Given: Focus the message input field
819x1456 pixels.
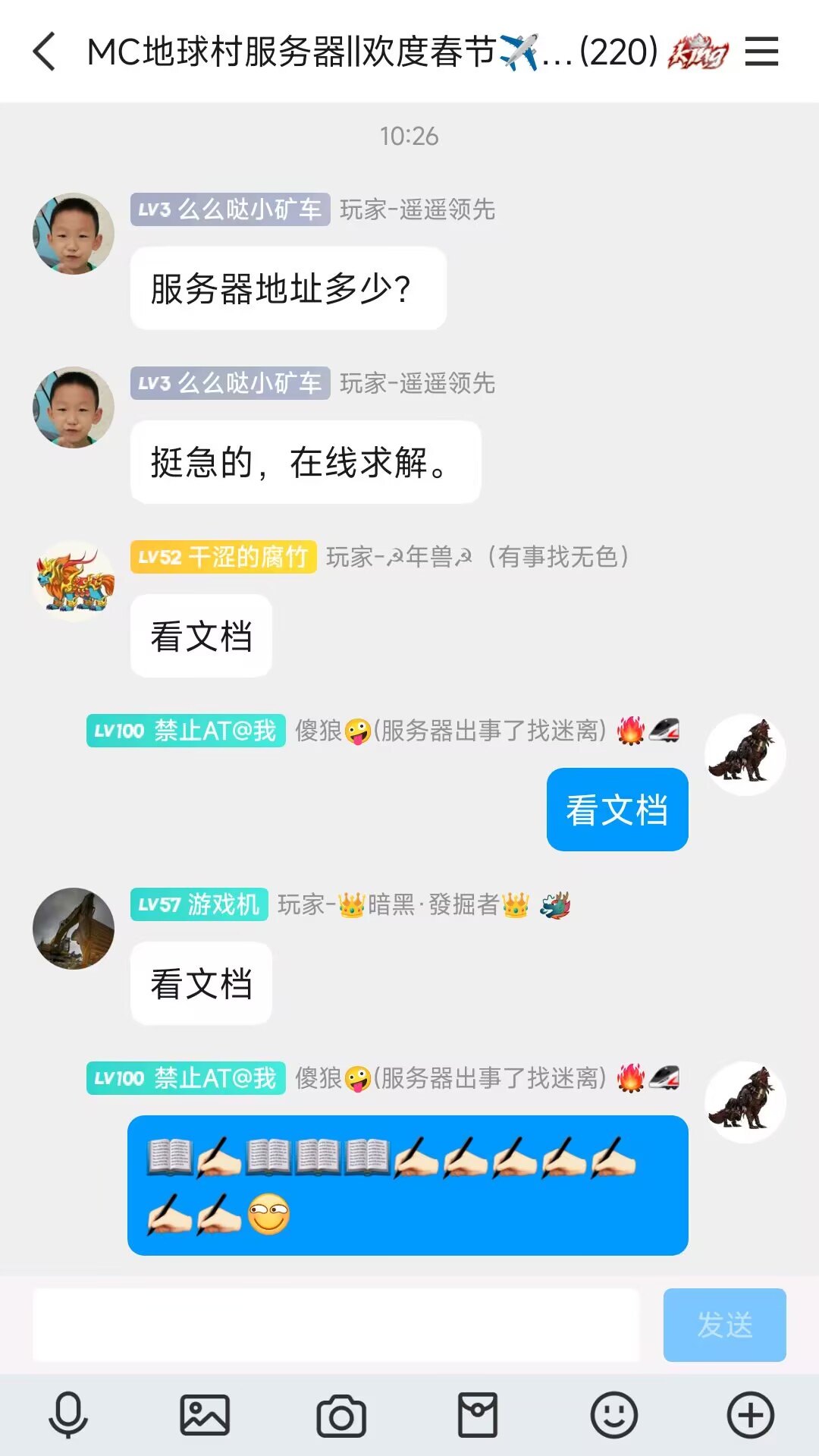Looking at the screenshot, I should (336, 1325).
